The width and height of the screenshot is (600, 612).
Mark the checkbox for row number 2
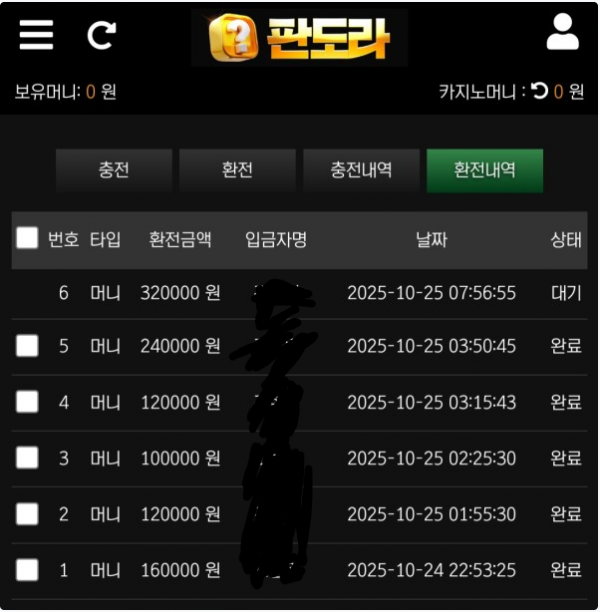[x=27, y=514]
